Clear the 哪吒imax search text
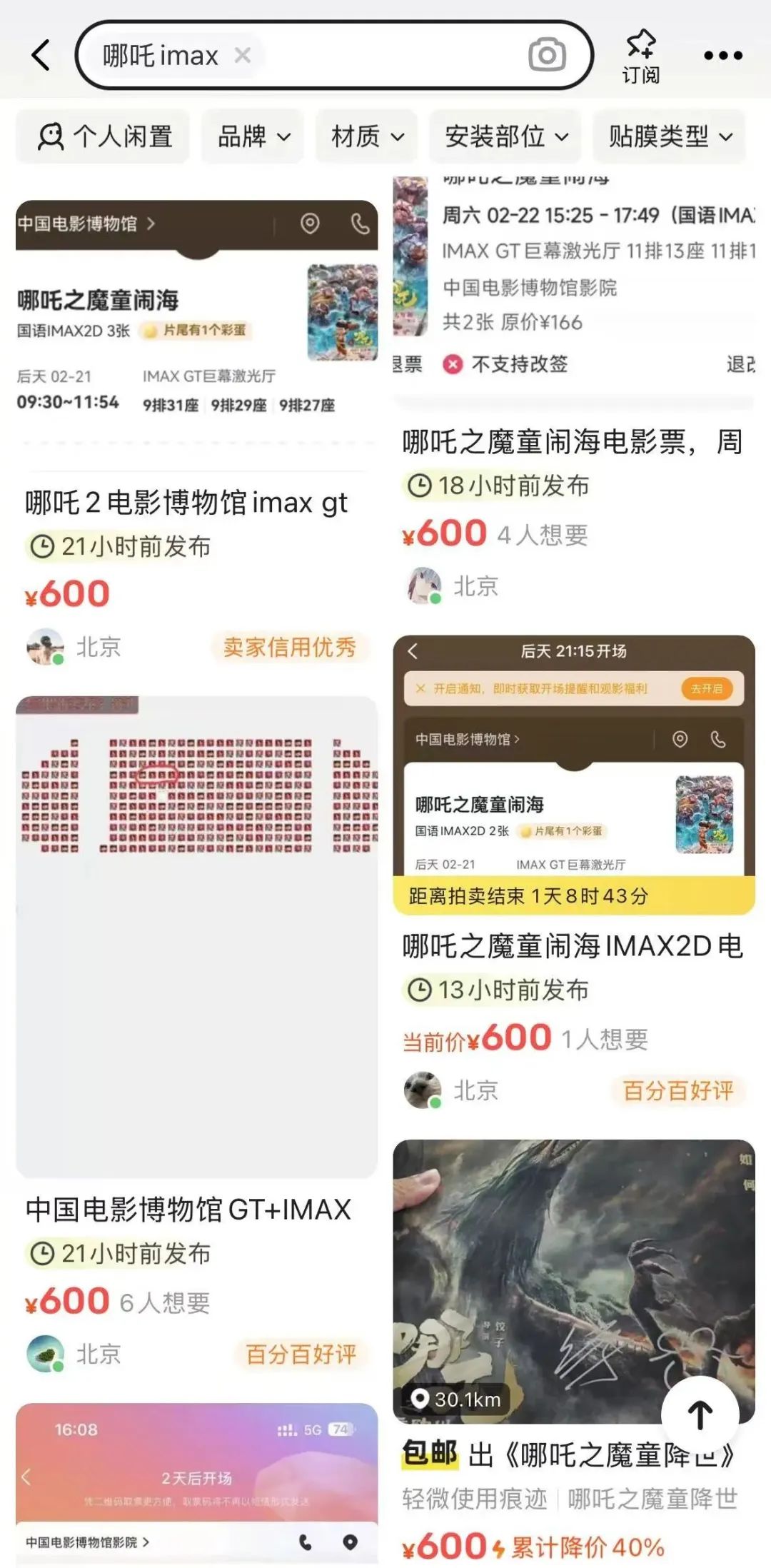 click(x=243, y=55)
